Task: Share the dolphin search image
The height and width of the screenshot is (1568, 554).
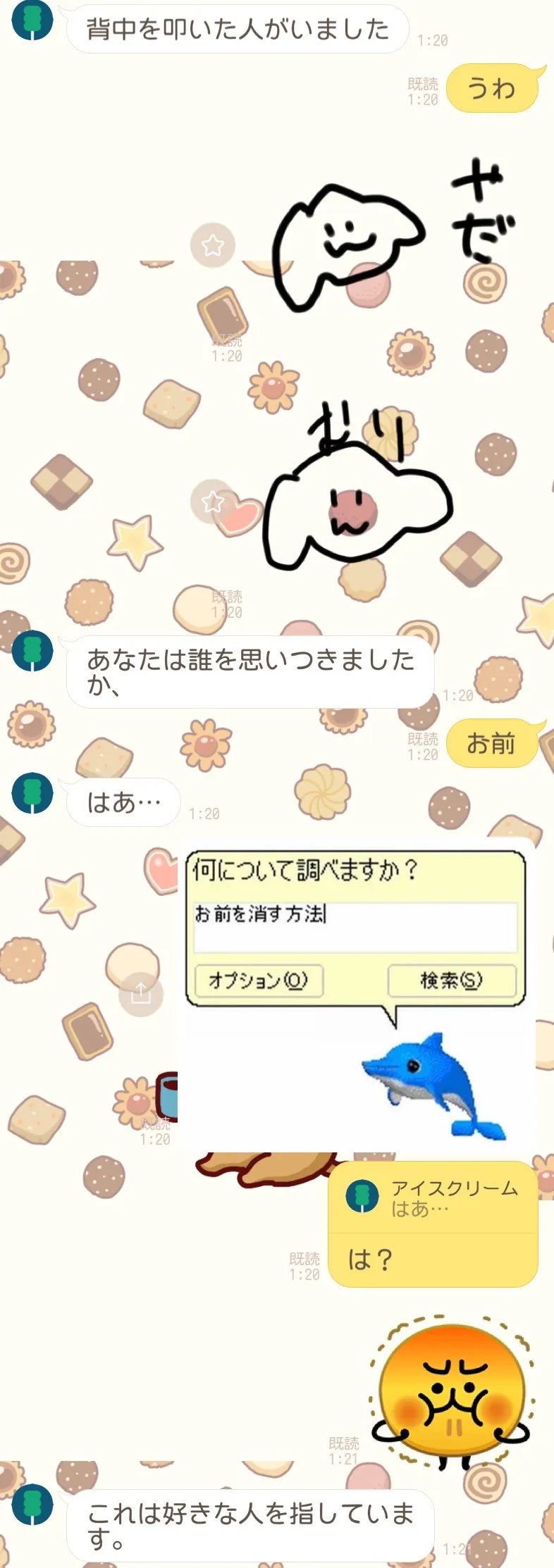Action: tap(140, 994)
